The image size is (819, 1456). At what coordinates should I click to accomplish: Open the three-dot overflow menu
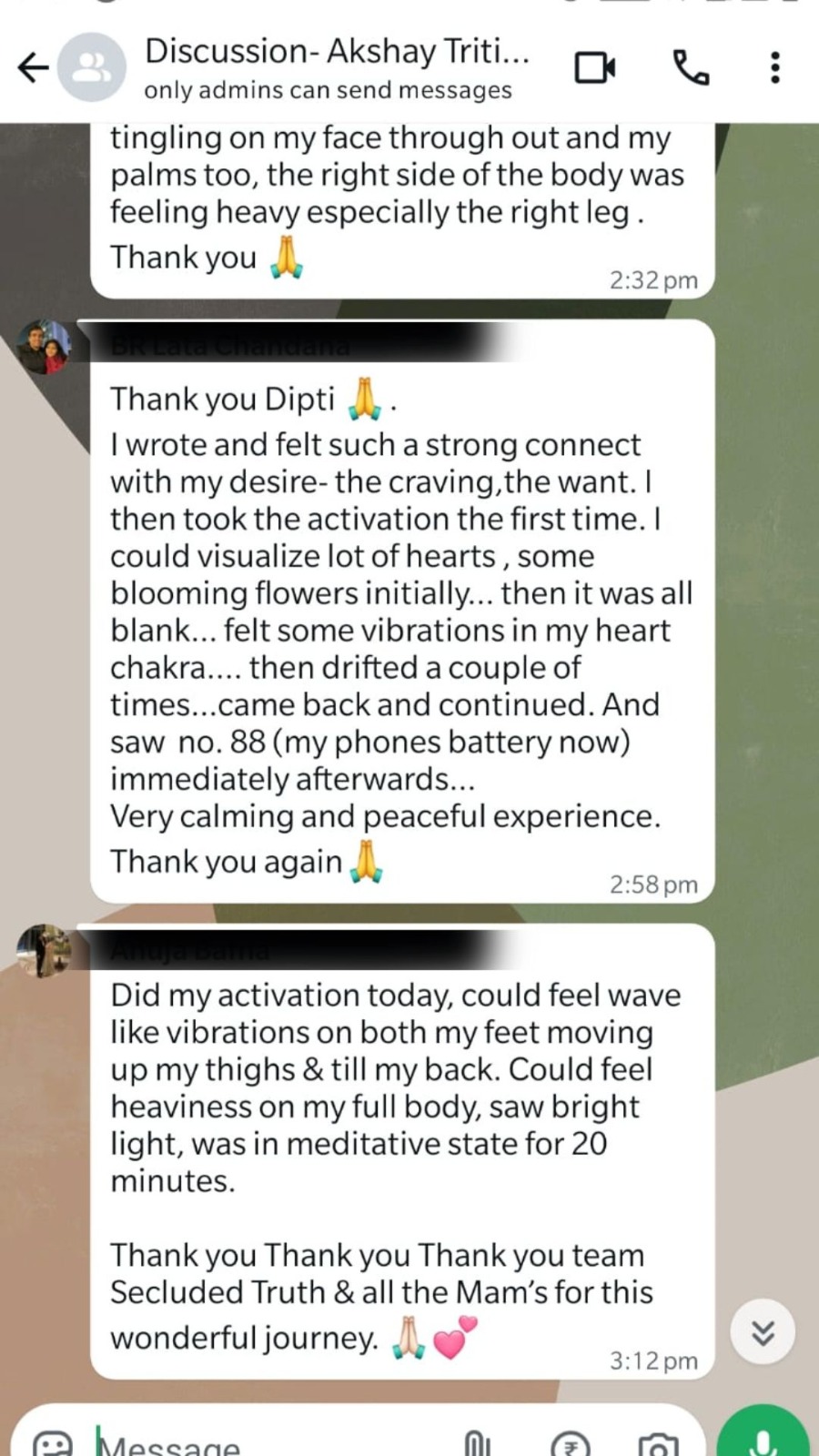pos(774,67)
